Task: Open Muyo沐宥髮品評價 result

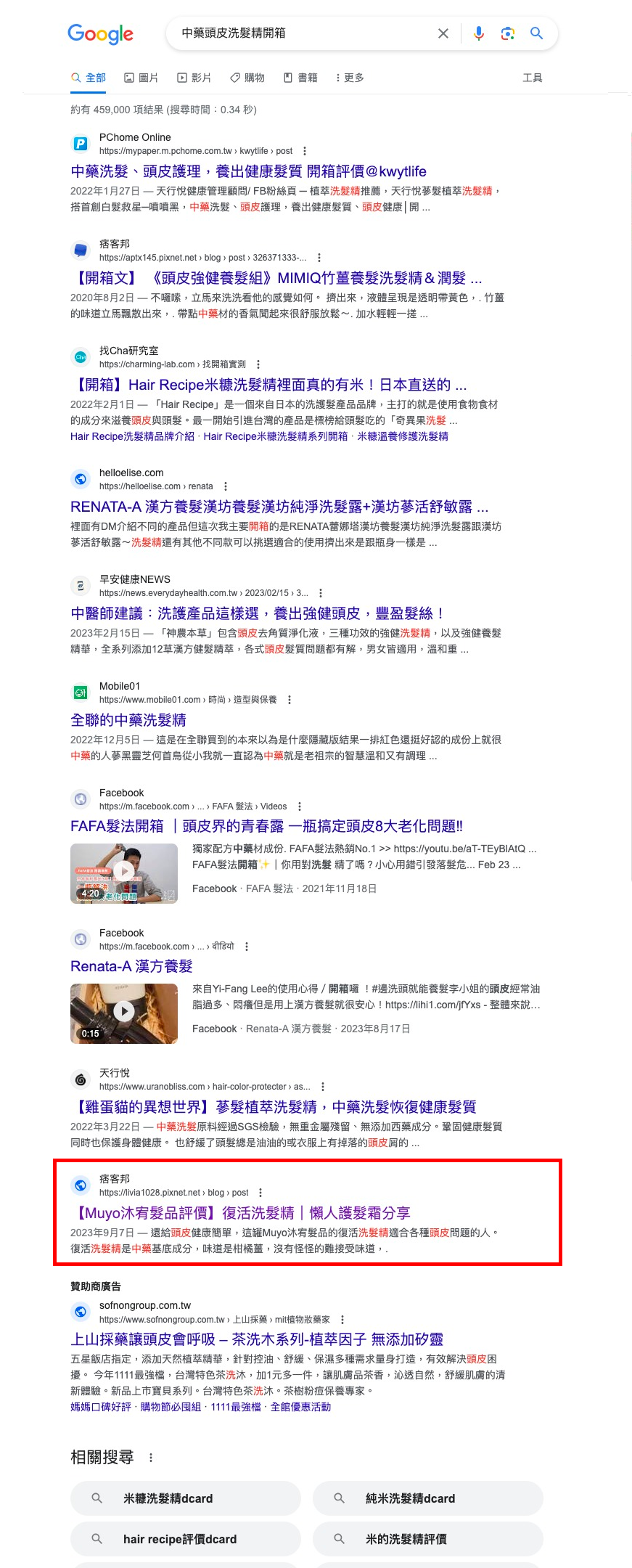Action: pos(241,1212)
